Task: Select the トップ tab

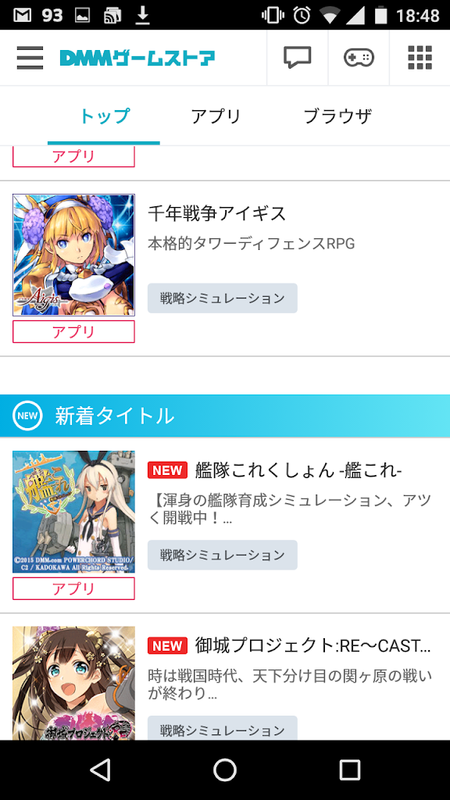Action: coord(104,116)
